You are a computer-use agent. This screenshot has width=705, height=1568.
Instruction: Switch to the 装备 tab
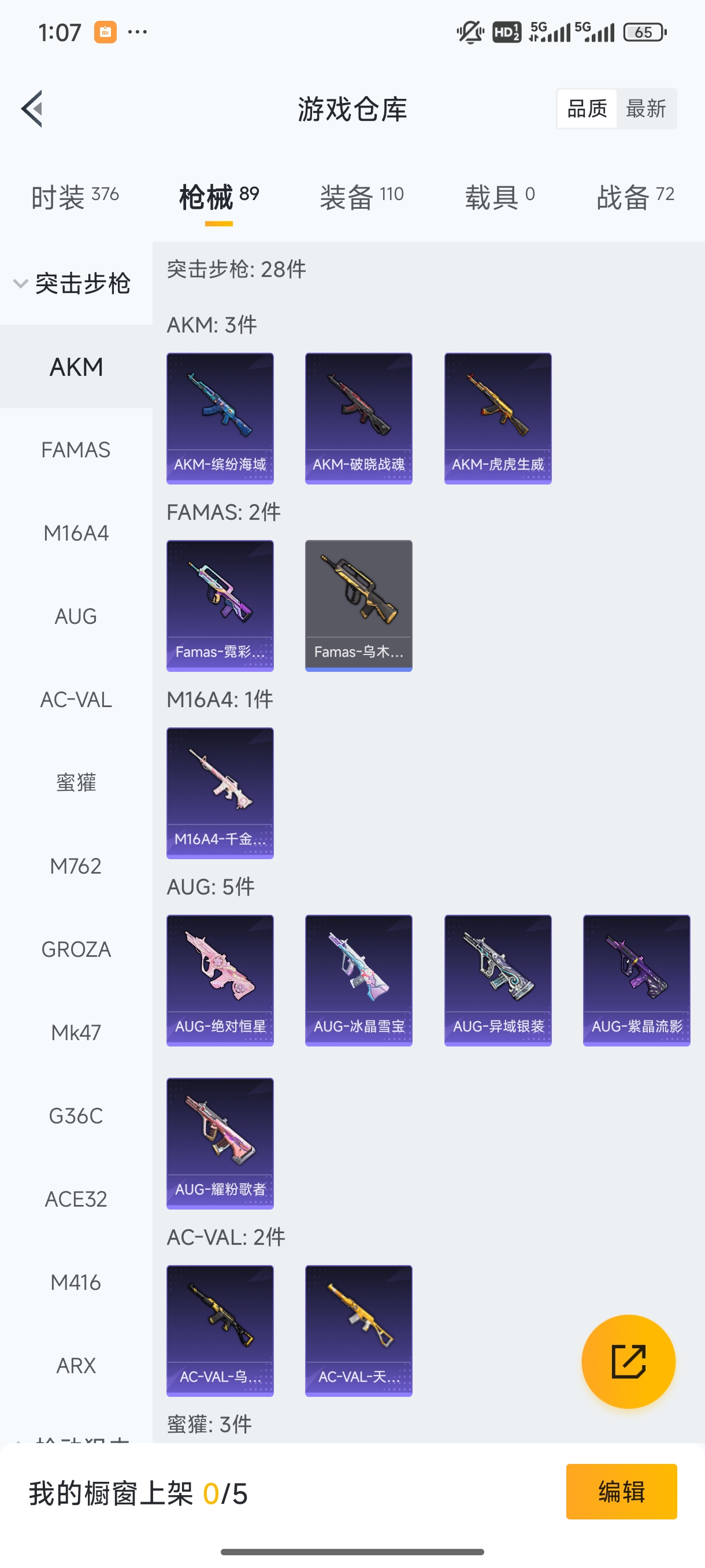point(361,197)
